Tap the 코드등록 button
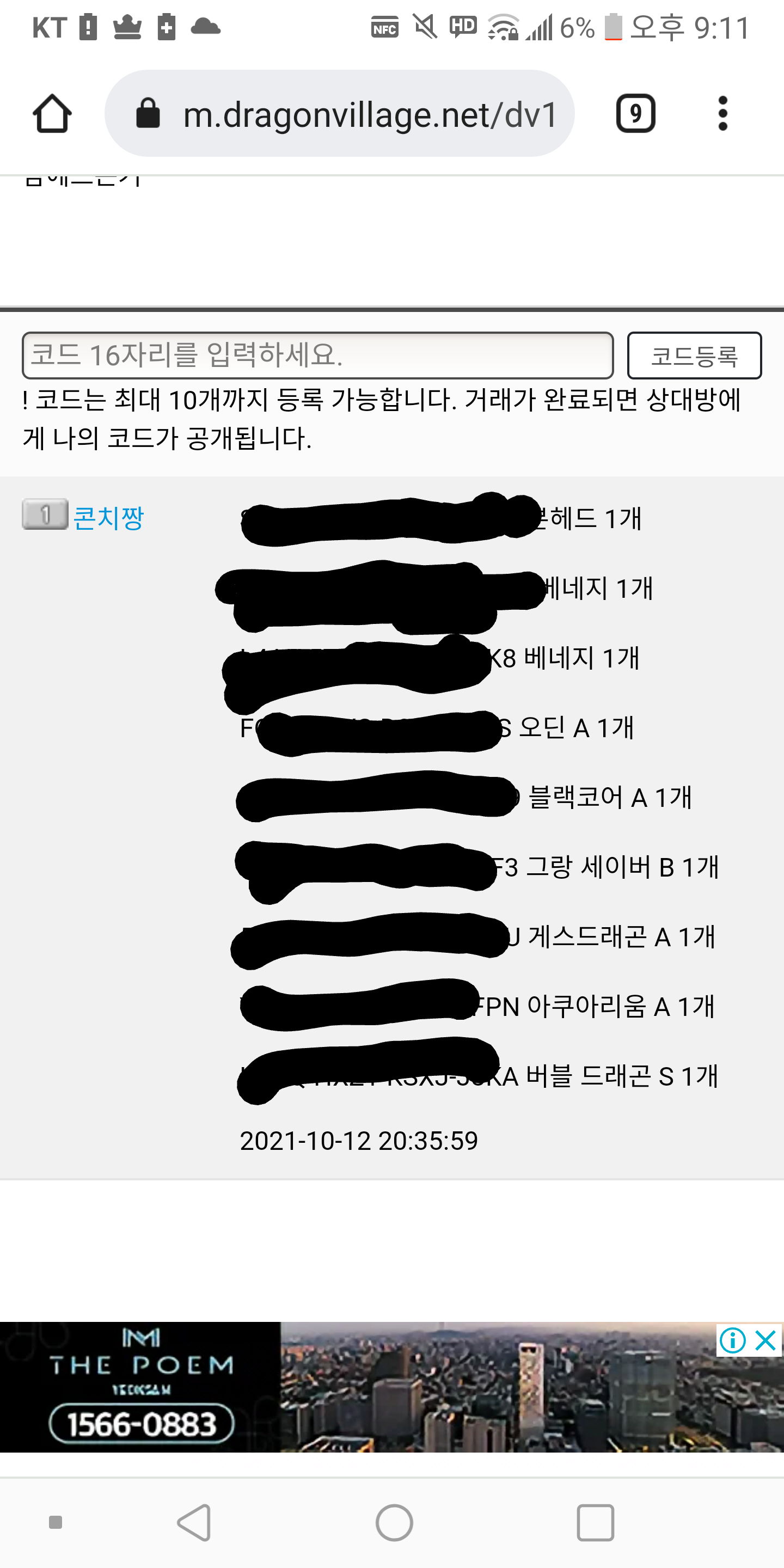784x1568 pixels. [694, 356]
